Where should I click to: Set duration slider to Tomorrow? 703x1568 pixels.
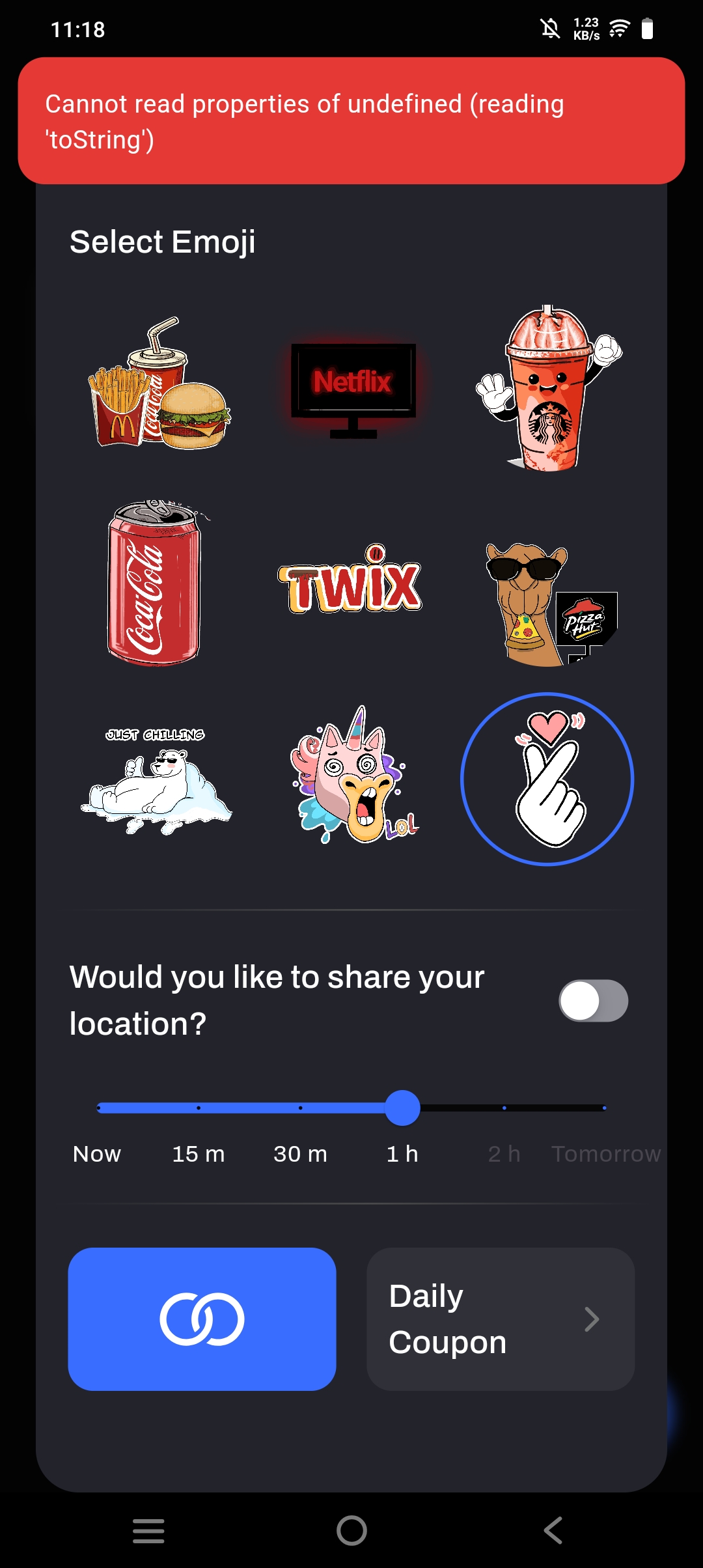coord(604,1108)
